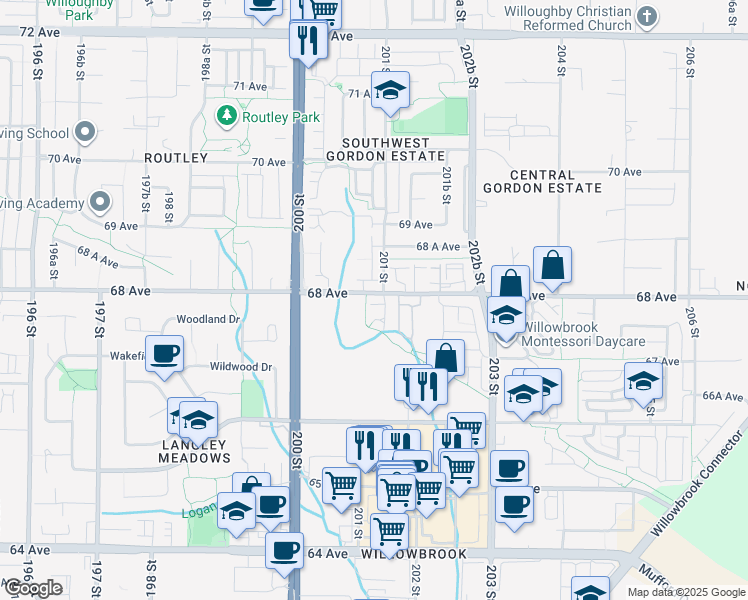Open school marker beside Willowbrook Montessori Daycare
This screenshot has height=600, width=748.
pyautogui.click(x=507, y=315)
